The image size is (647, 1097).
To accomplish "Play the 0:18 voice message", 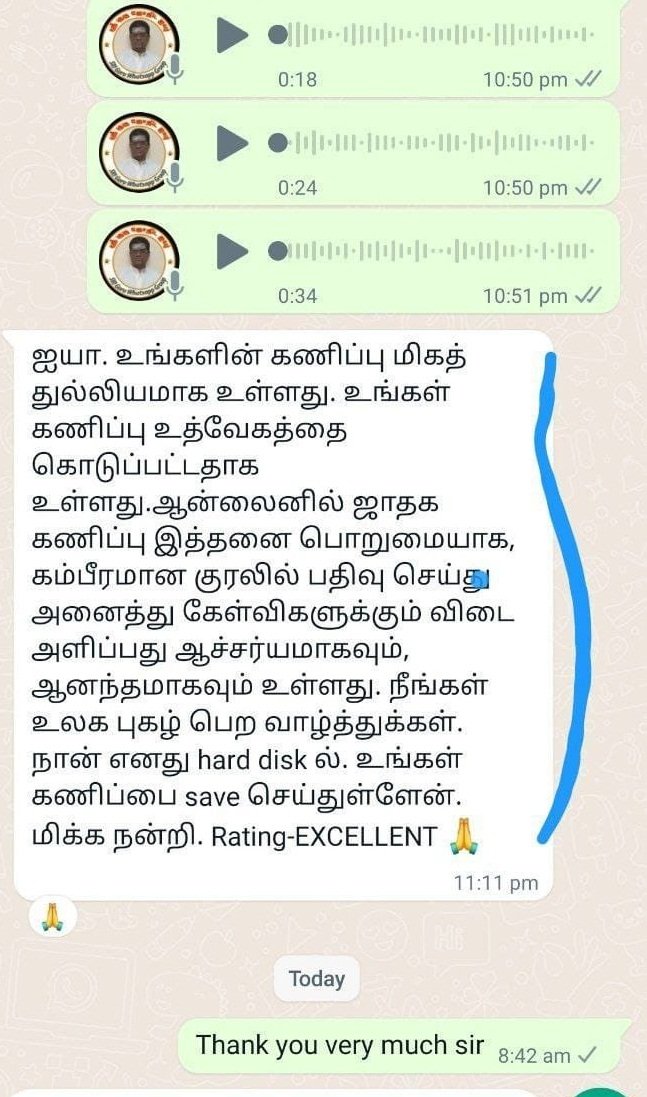I will click(232, 35).
